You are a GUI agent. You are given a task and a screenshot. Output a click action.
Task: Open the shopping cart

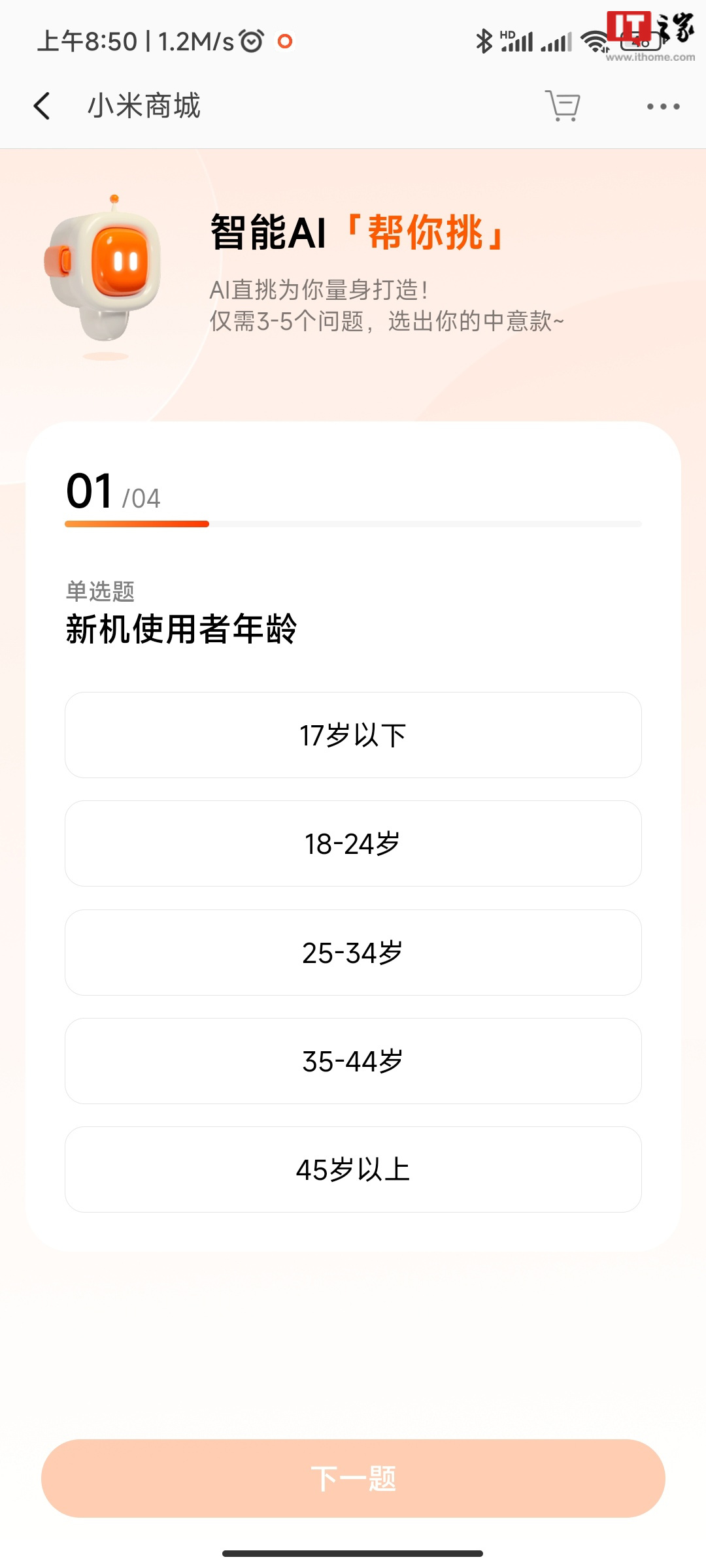(x=563, y=106)
